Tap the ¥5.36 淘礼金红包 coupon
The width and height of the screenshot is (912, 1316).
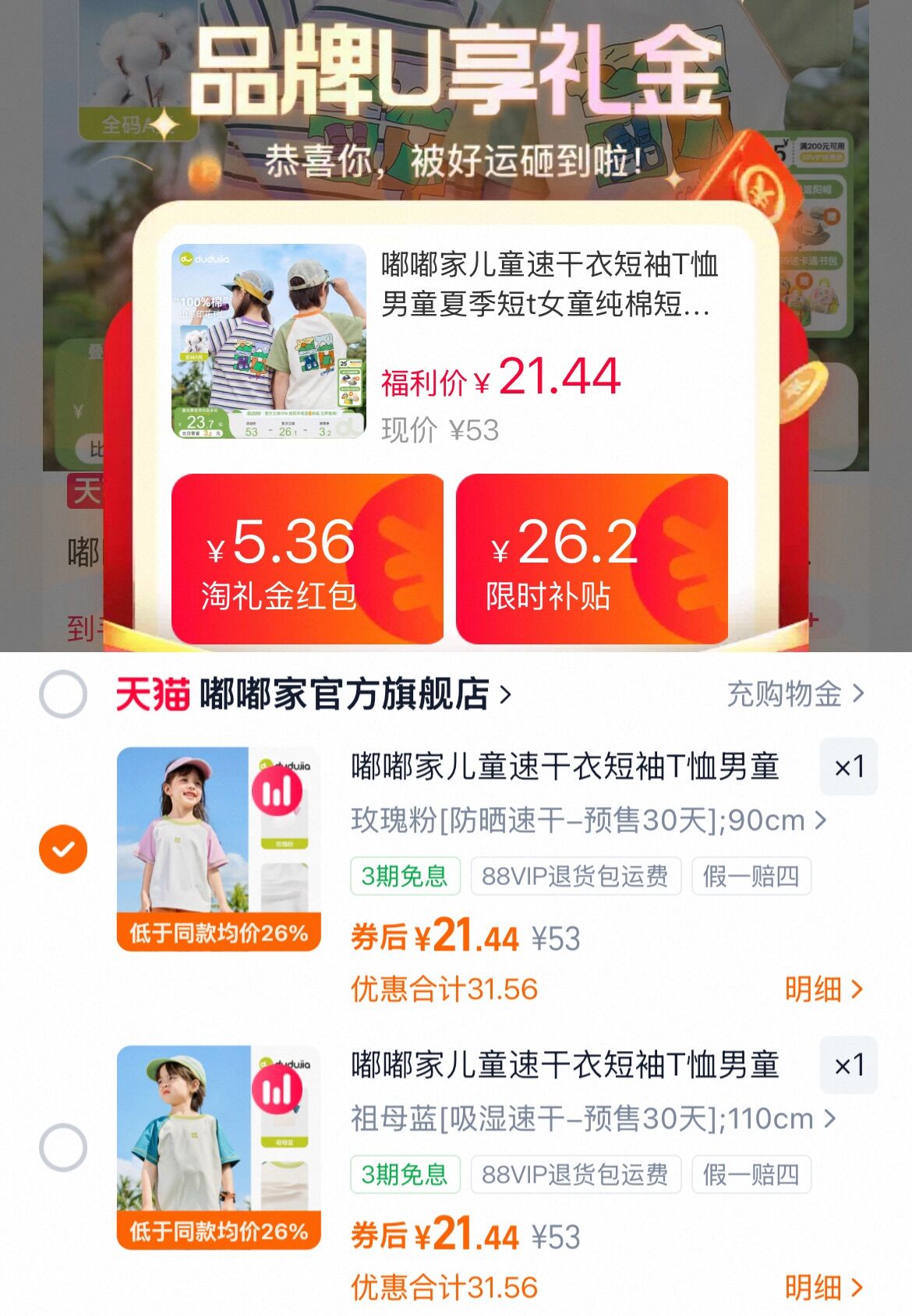click(307, 559)
